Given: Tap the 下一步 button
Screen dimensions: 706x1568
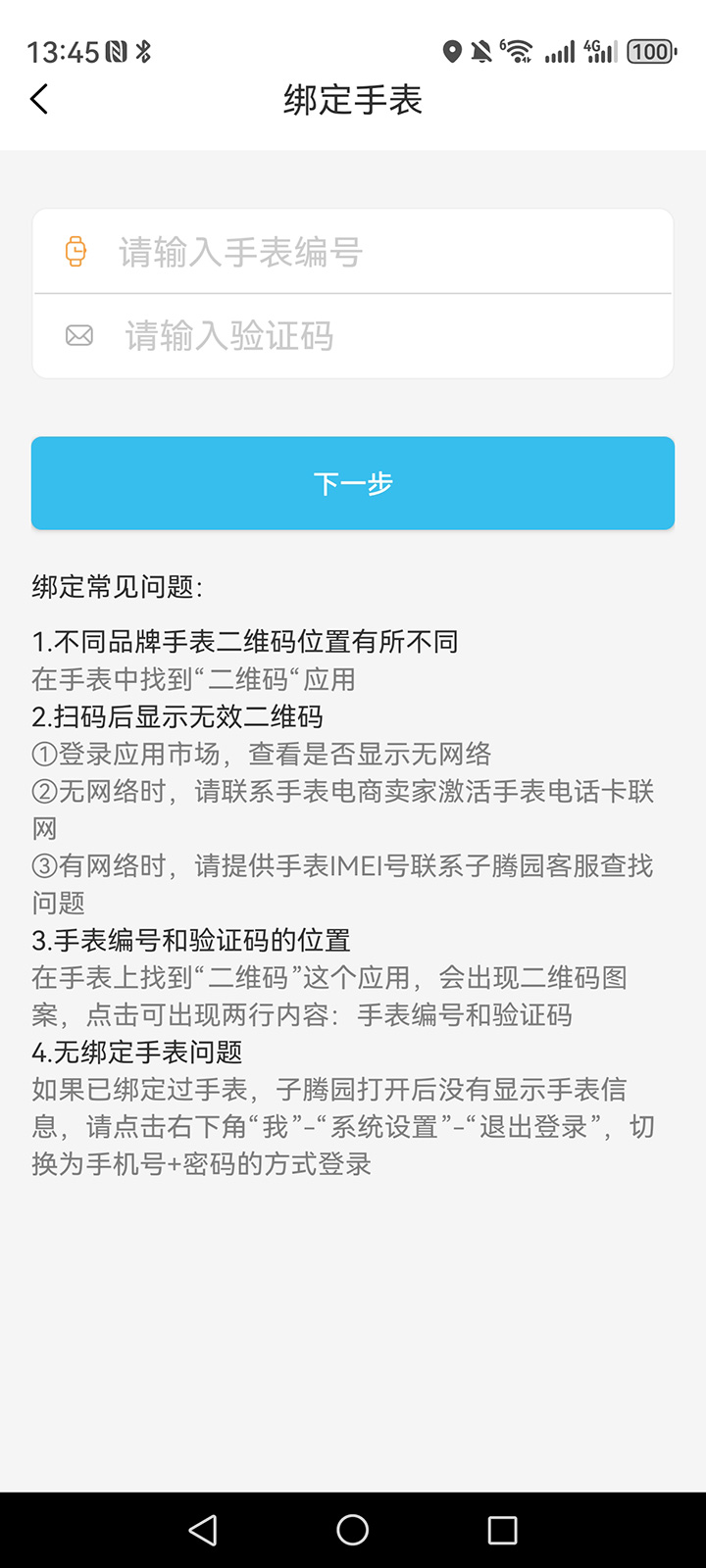Looking at the screenshot, I should tap(353, 483).
